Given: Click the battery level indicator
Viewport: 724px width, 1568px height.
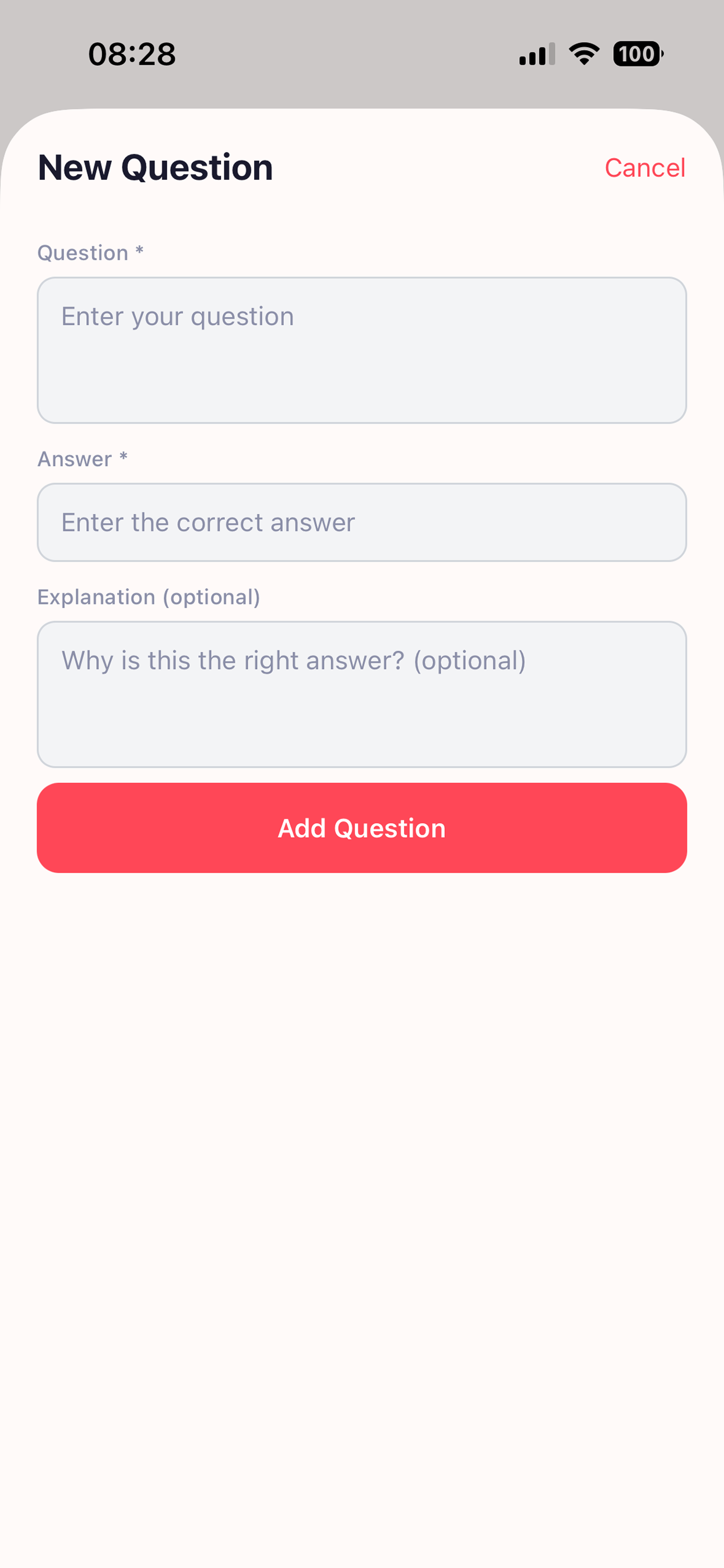Looking at the screenshot, I should coord(637,55).
